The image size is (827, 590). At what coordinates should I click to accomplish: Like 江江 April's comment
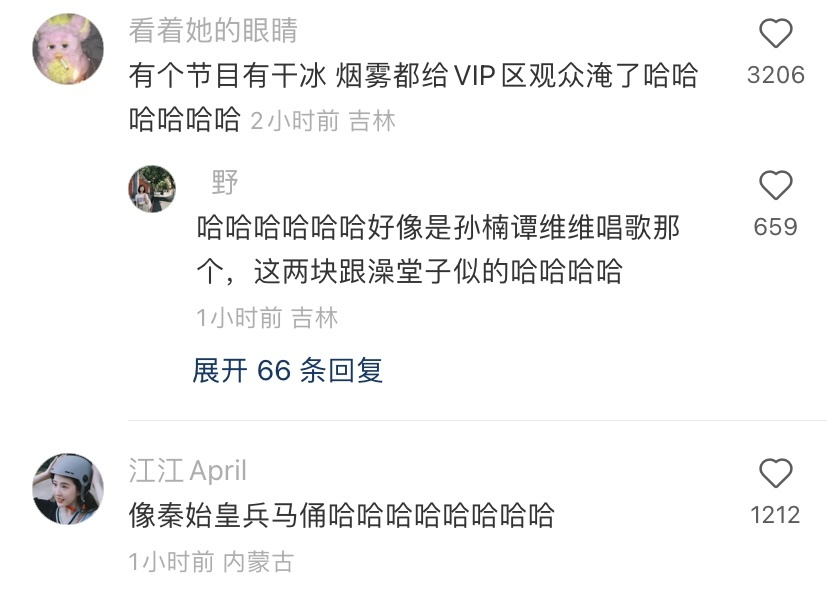775,473
